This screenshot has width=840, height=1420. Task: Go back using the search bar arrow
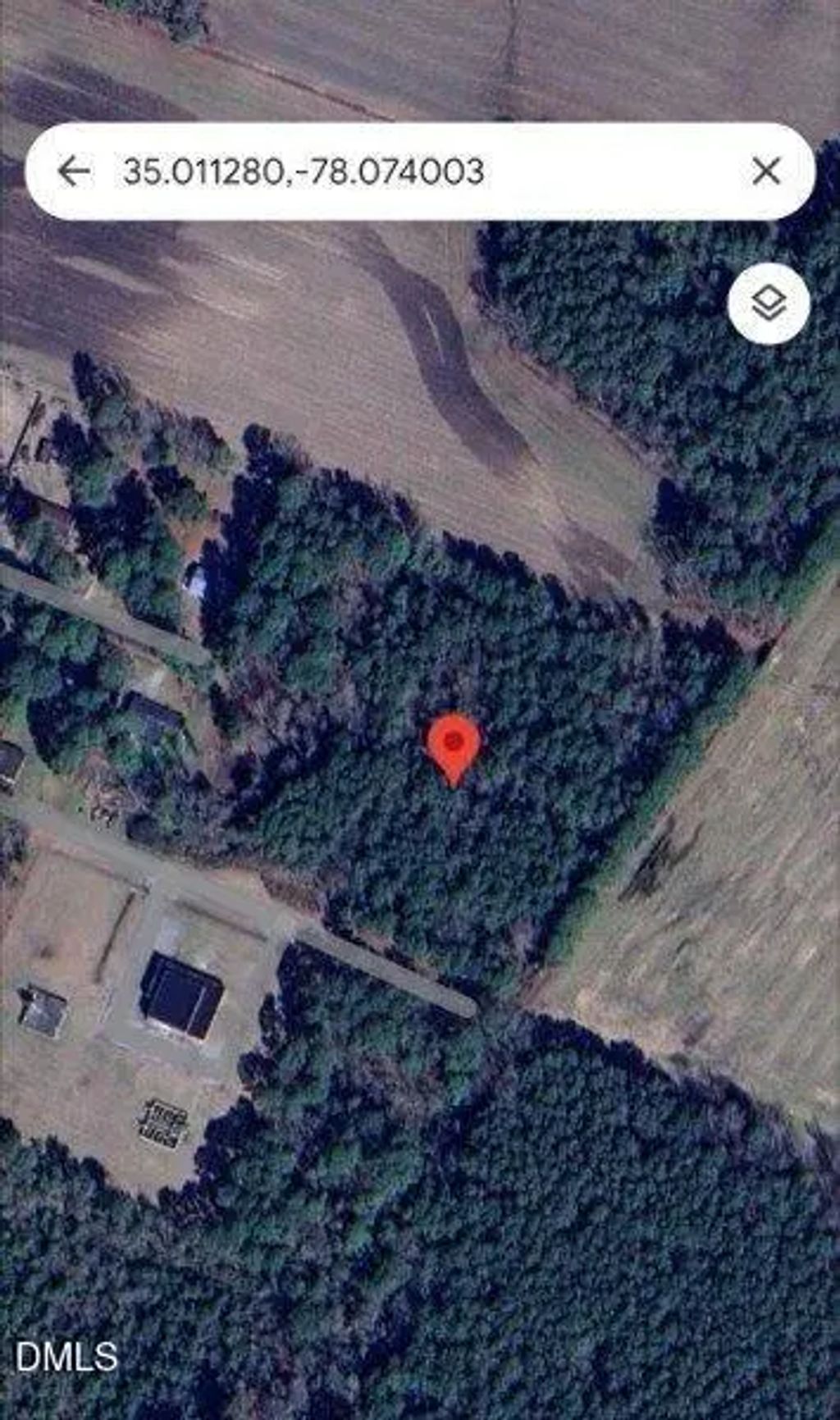pyautogui.click(x=74, y=171)
